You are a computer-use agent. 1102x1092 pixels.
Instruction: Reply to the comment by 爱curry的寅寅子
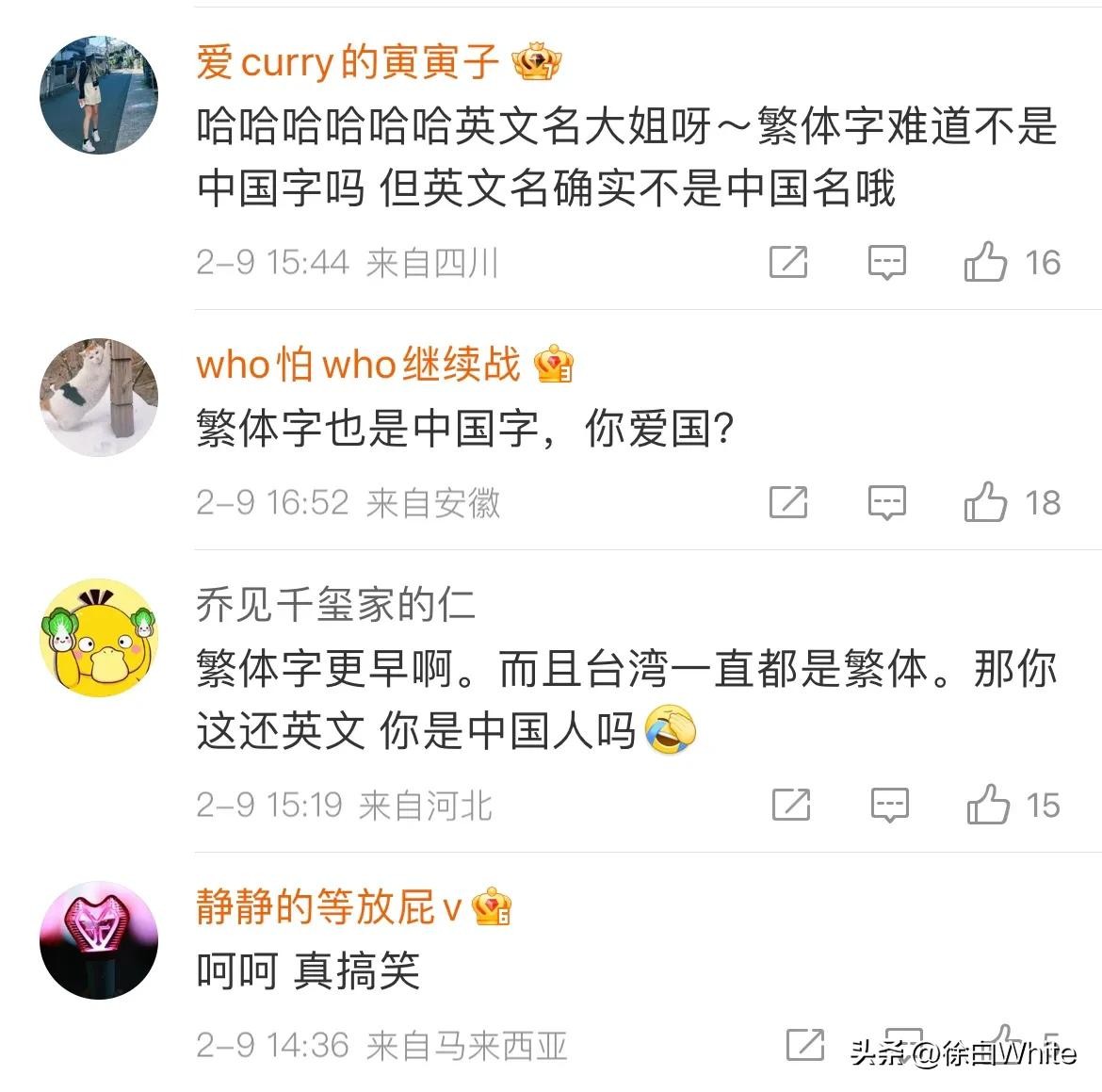[x=886, y=262]
